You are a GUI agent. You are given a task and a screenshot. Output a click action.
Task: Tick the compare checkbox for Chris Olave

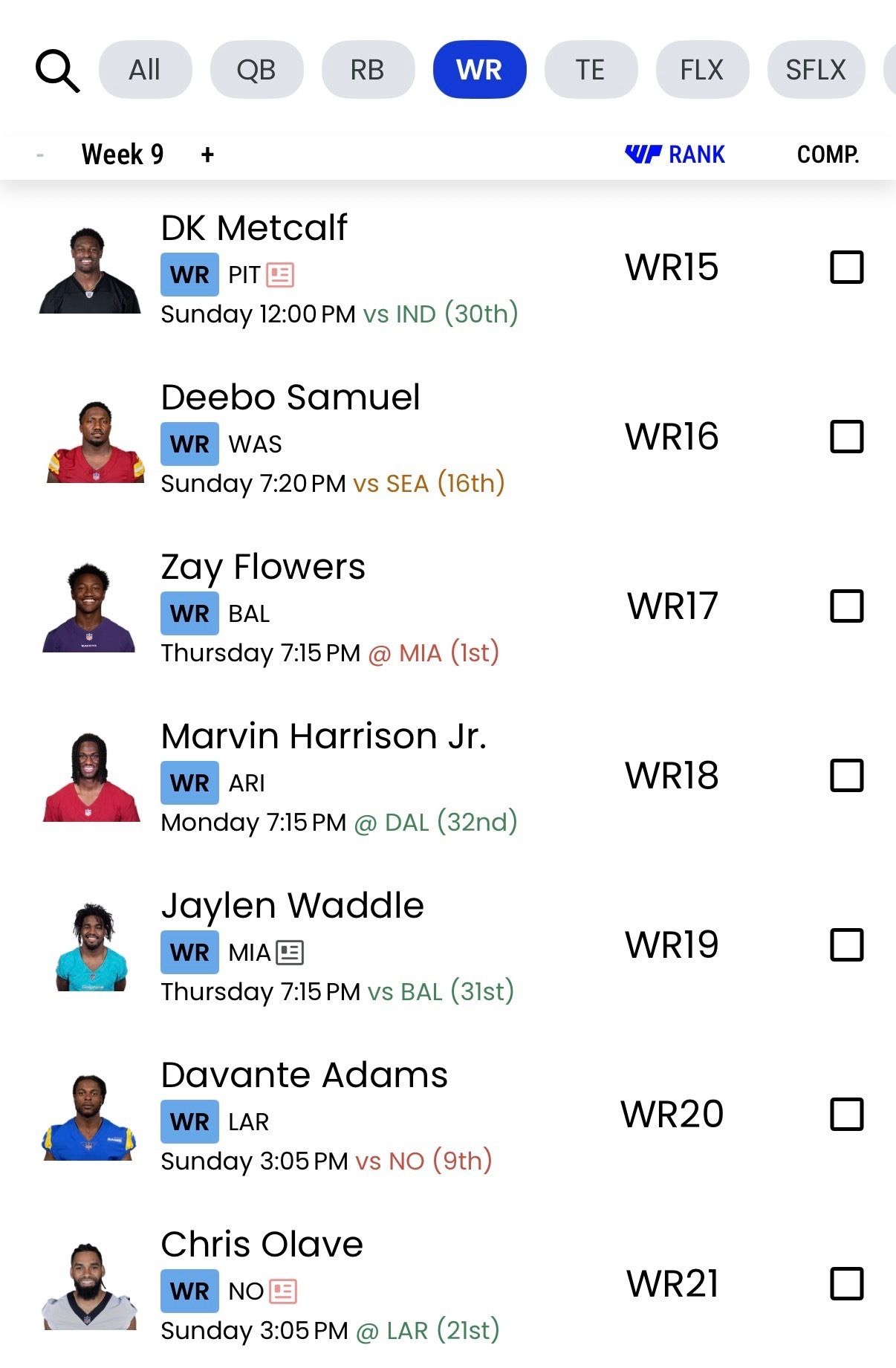[x=846, y=1284]
